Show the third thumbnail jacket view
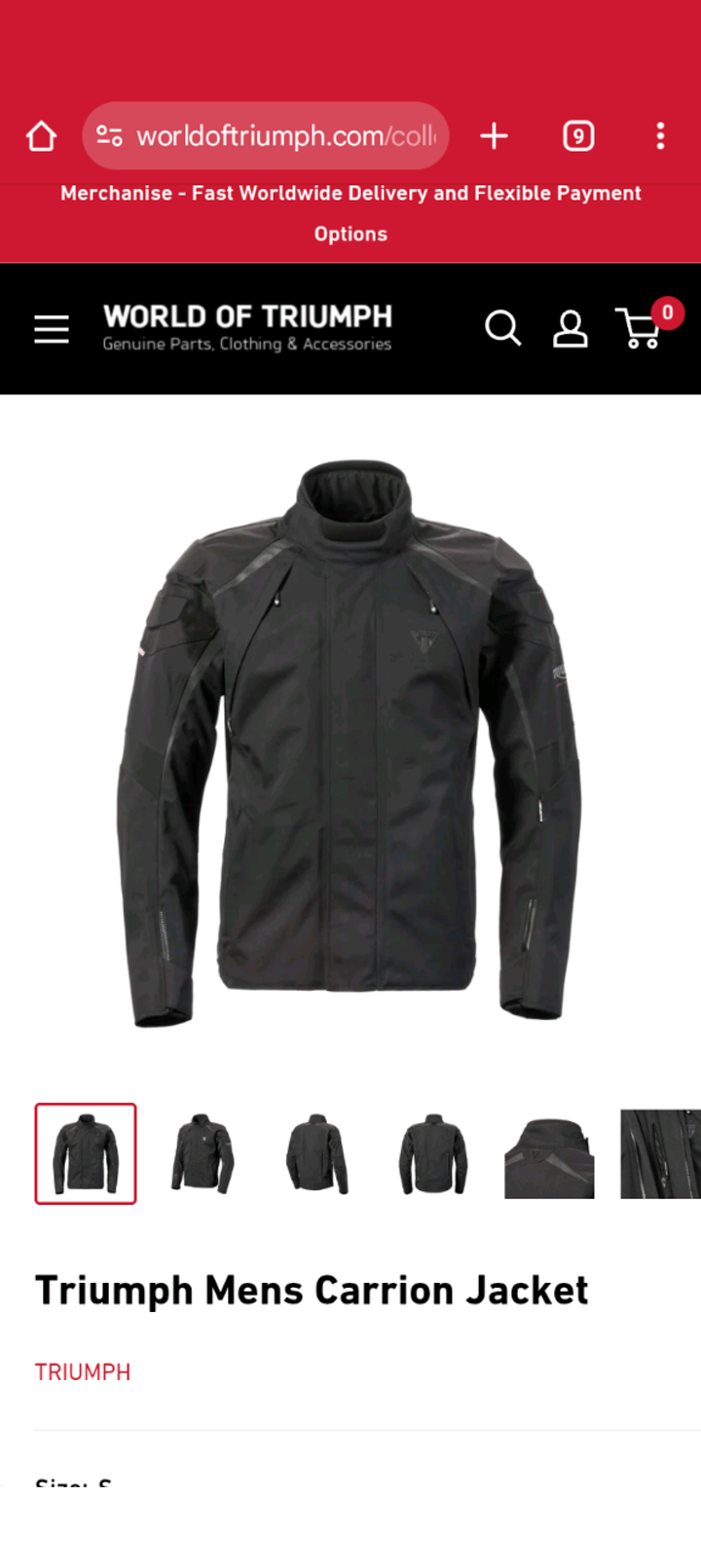The image size is (701, 1568). (x=317, y=1153)
